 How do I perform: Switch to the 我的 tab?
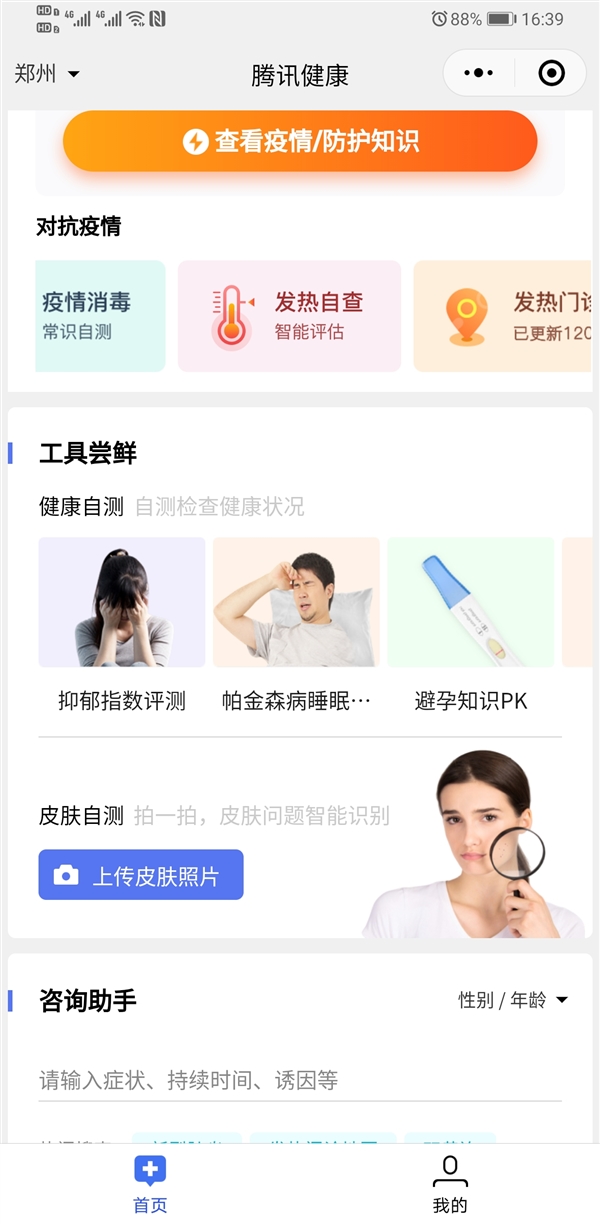coord(450,1184)
